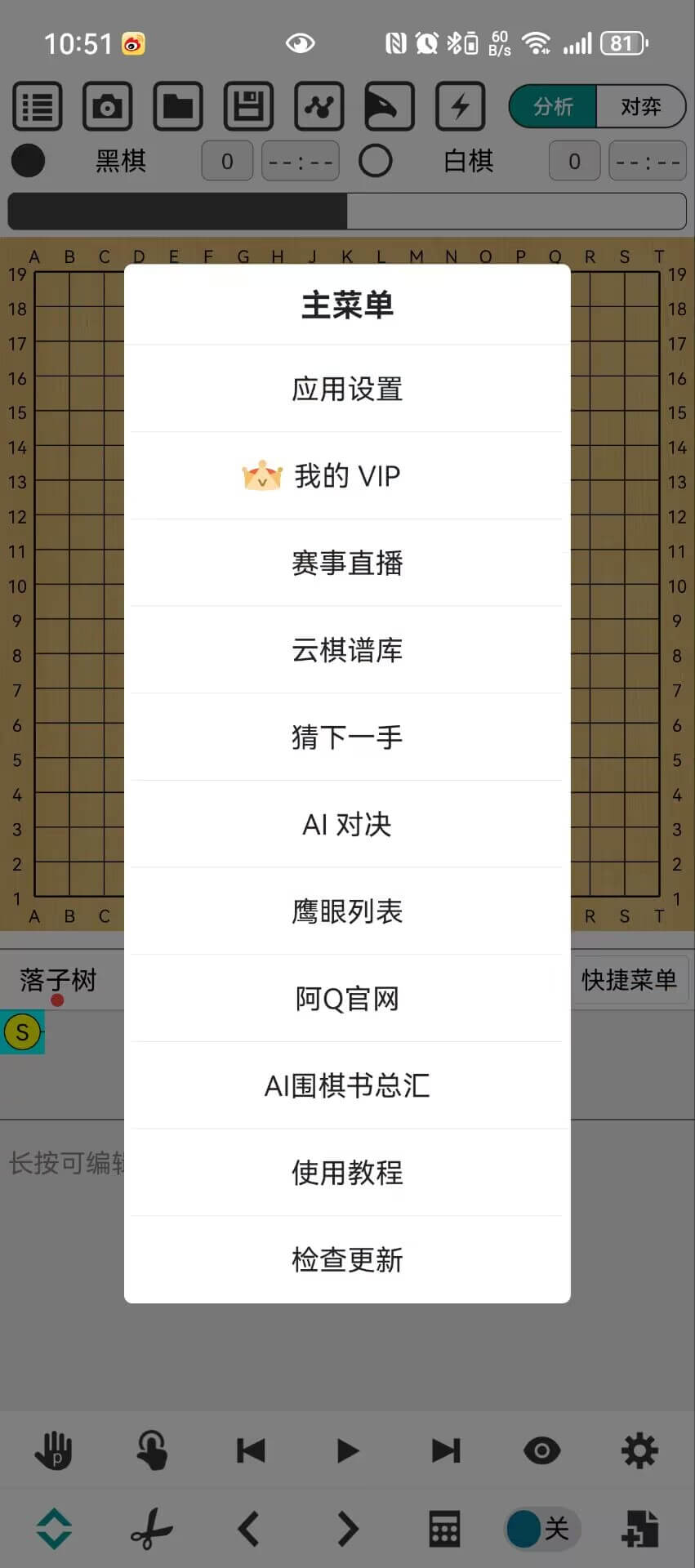The width and height of the screenshot is (695, 1568).
Task: Select 赛事直播 in the menu
Action: [347, 563]
